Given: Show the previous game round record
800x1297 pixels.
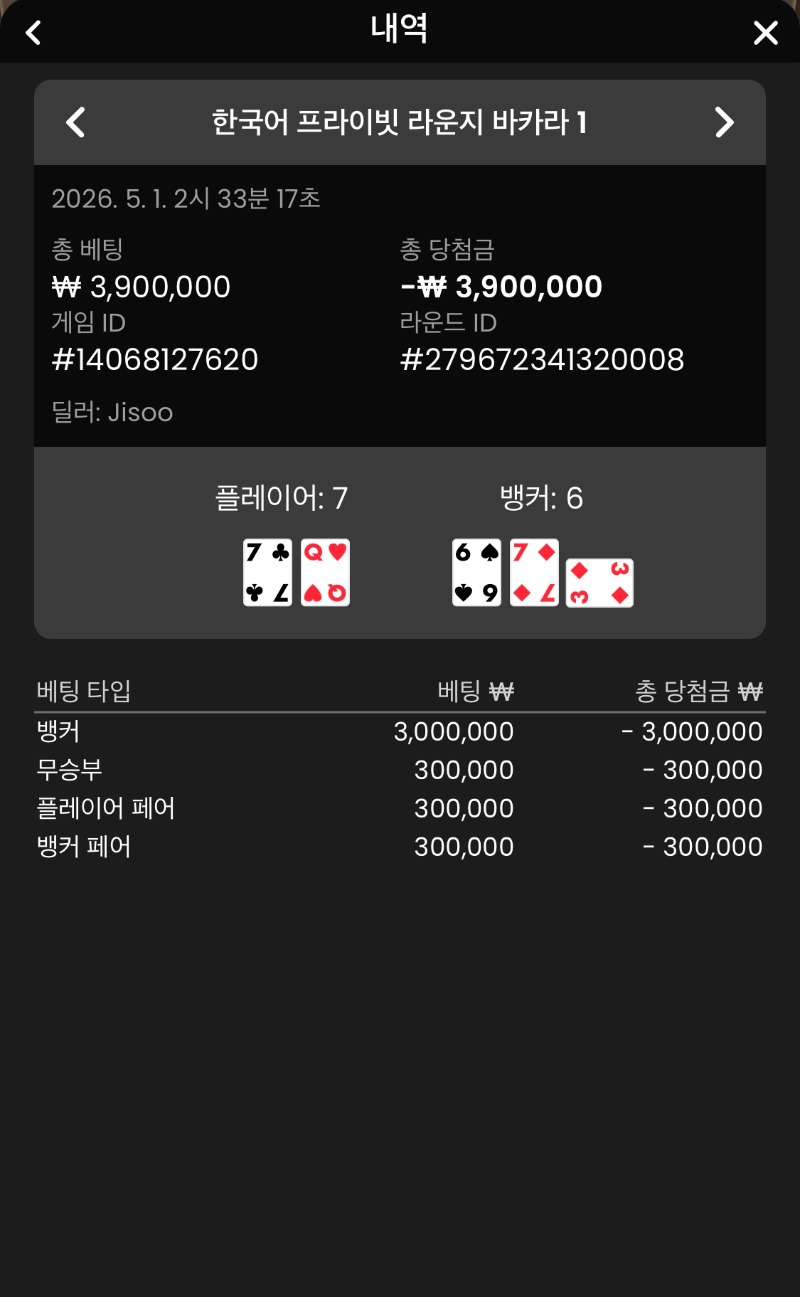Looking at the screenshot, I should [x=76, y=123].
